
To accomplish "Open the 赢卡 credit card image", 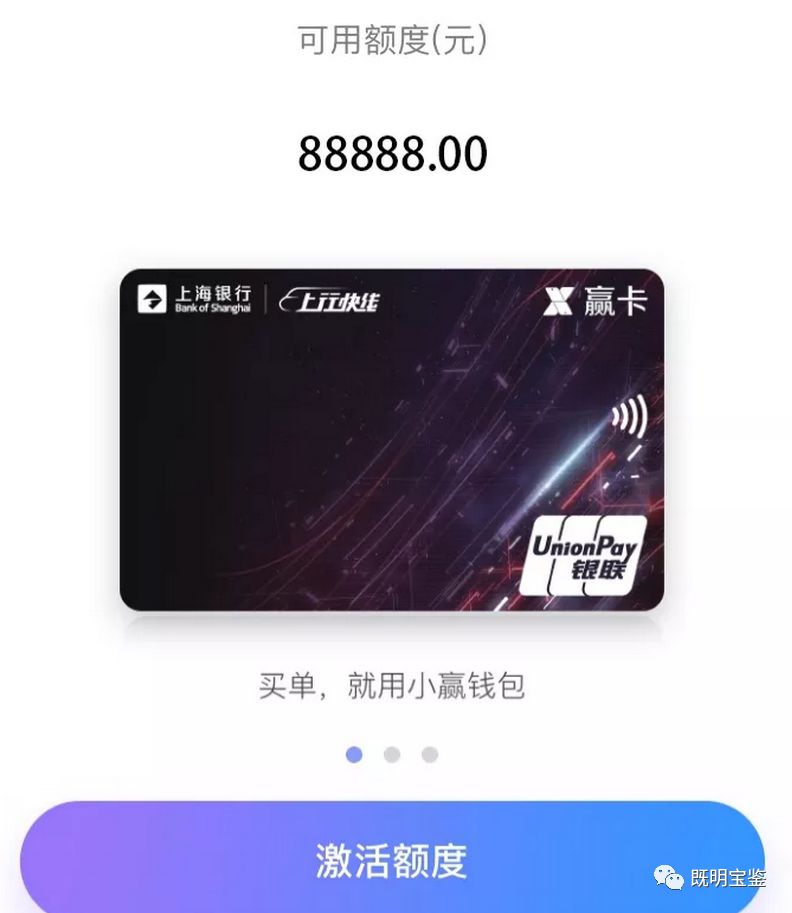I will (392, 440).
